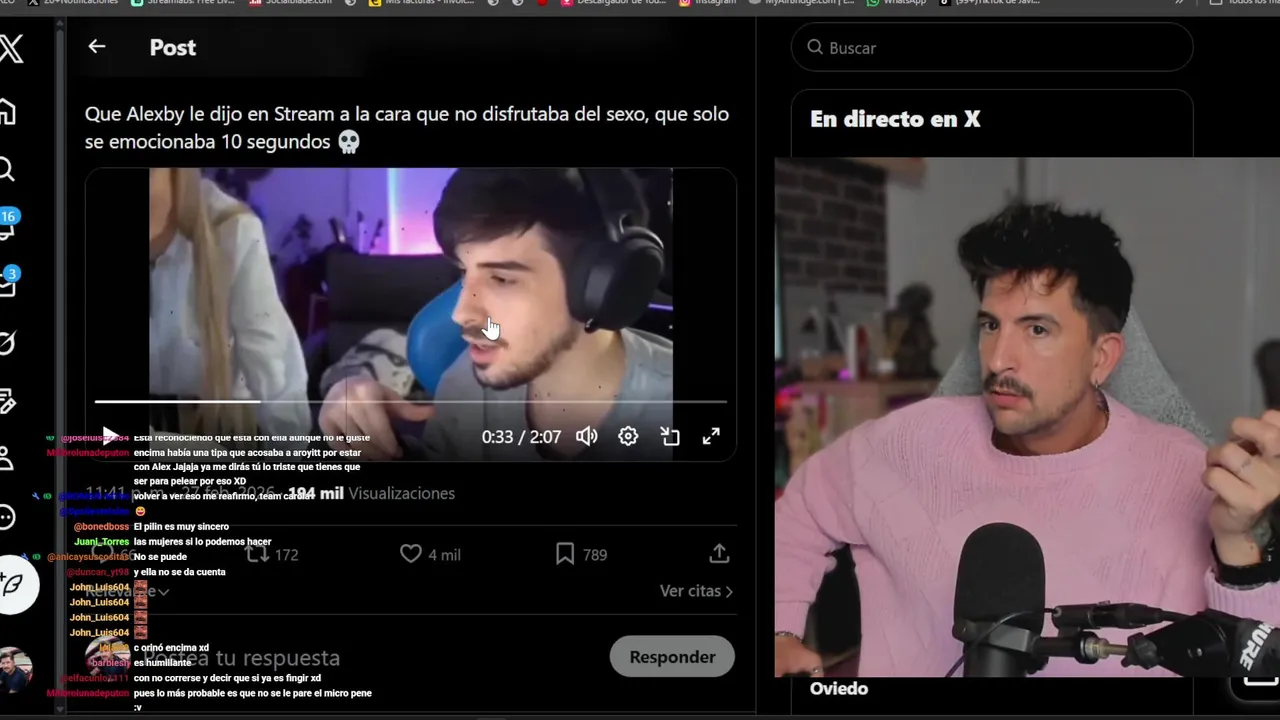Tap the Responder button

[x=672, y=657]
